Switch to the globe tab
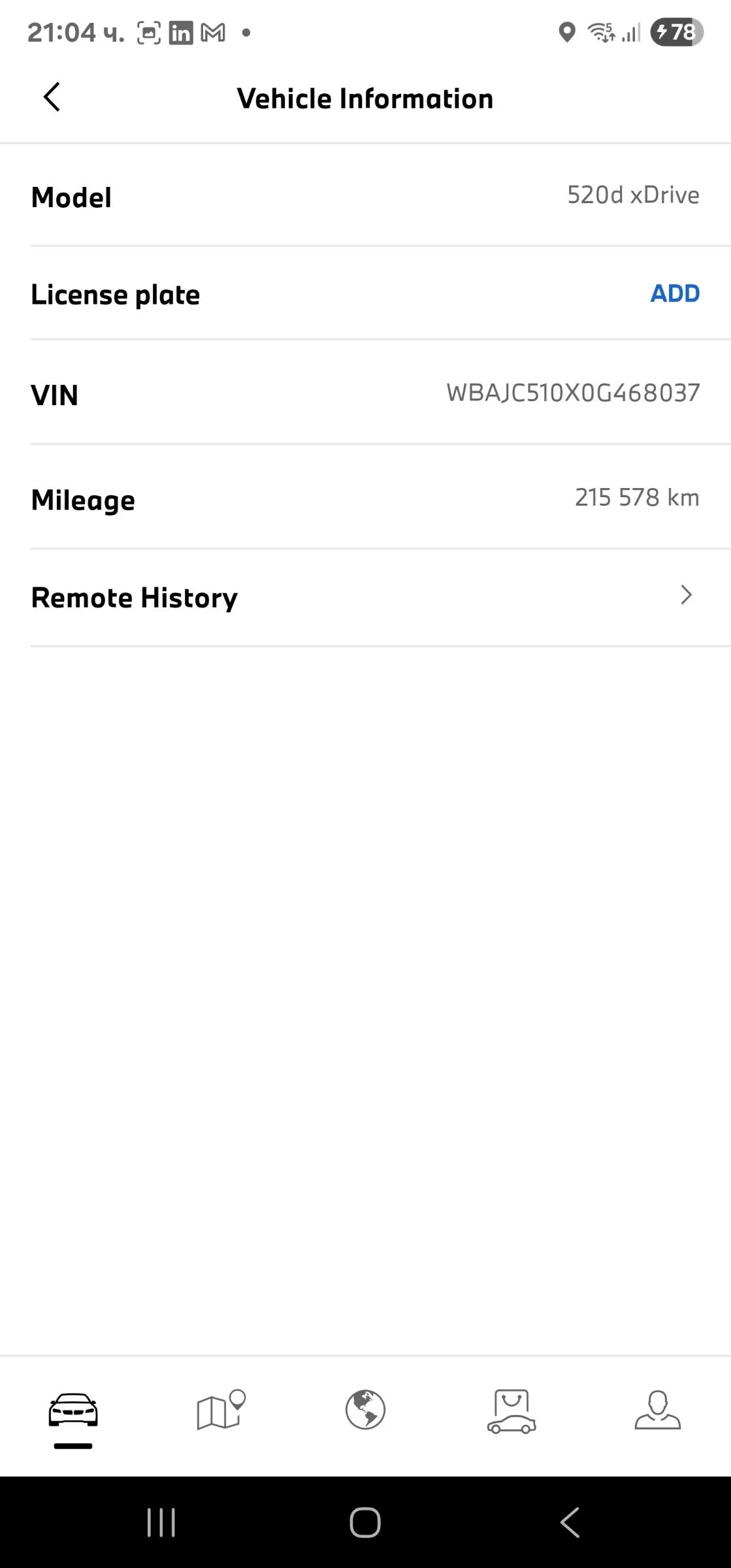This screenshot has height=1568, width=731. tap(365, 1411)
